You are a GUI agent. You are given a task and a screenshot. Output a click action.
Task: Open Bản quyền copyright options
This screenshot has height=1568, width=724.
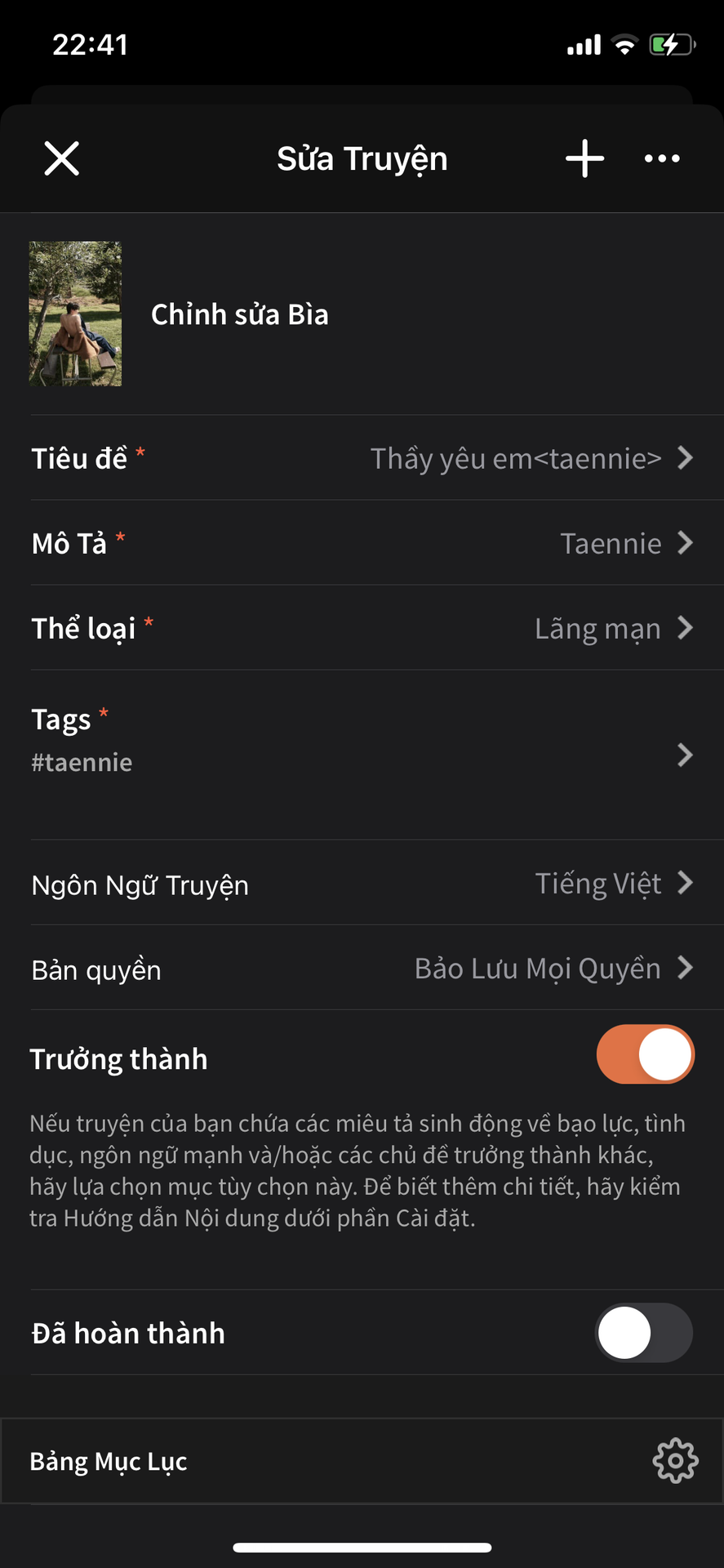coord(362,968)
